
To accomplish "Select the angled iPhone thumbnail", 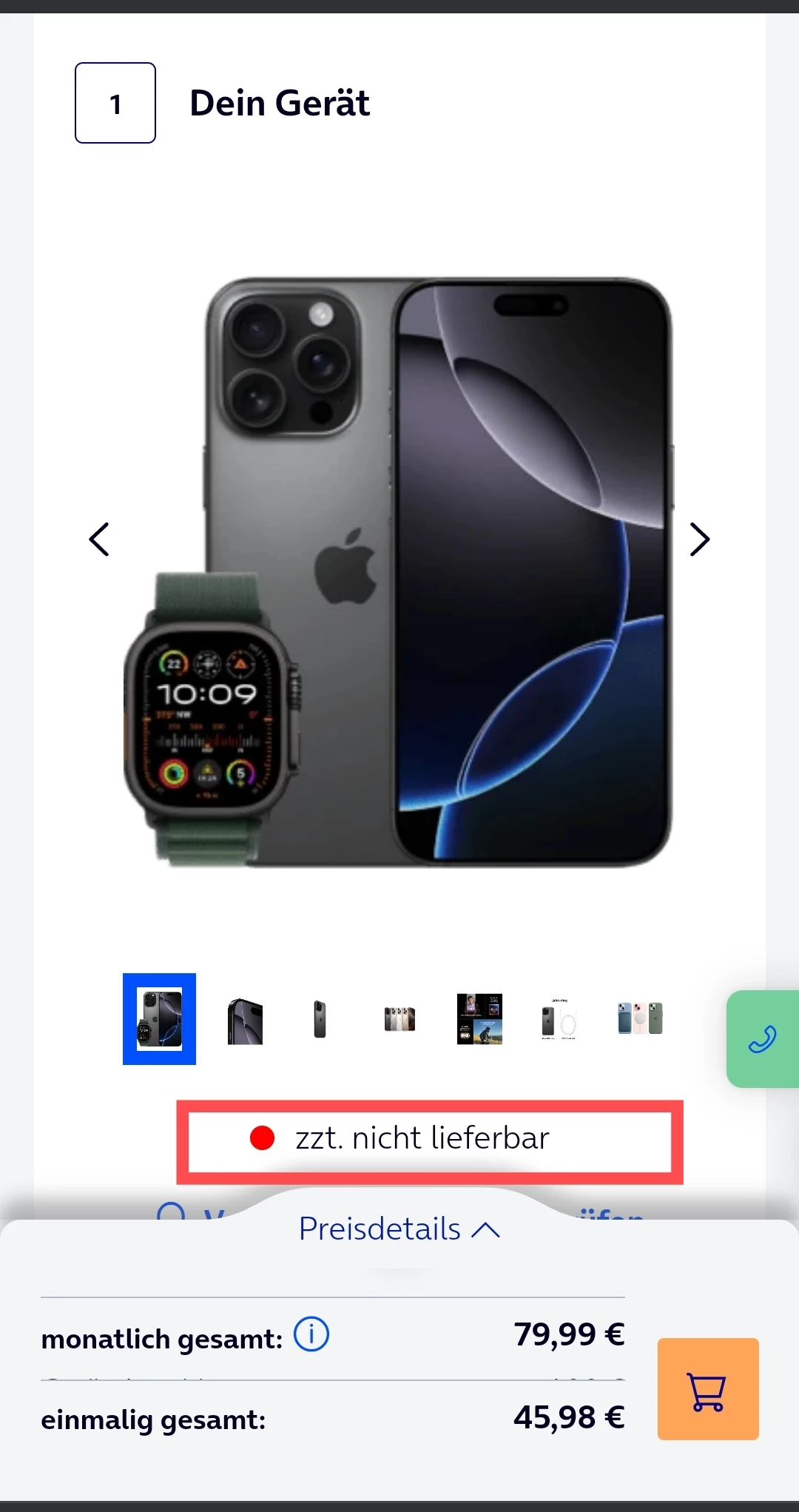I will coord(245,1021).
